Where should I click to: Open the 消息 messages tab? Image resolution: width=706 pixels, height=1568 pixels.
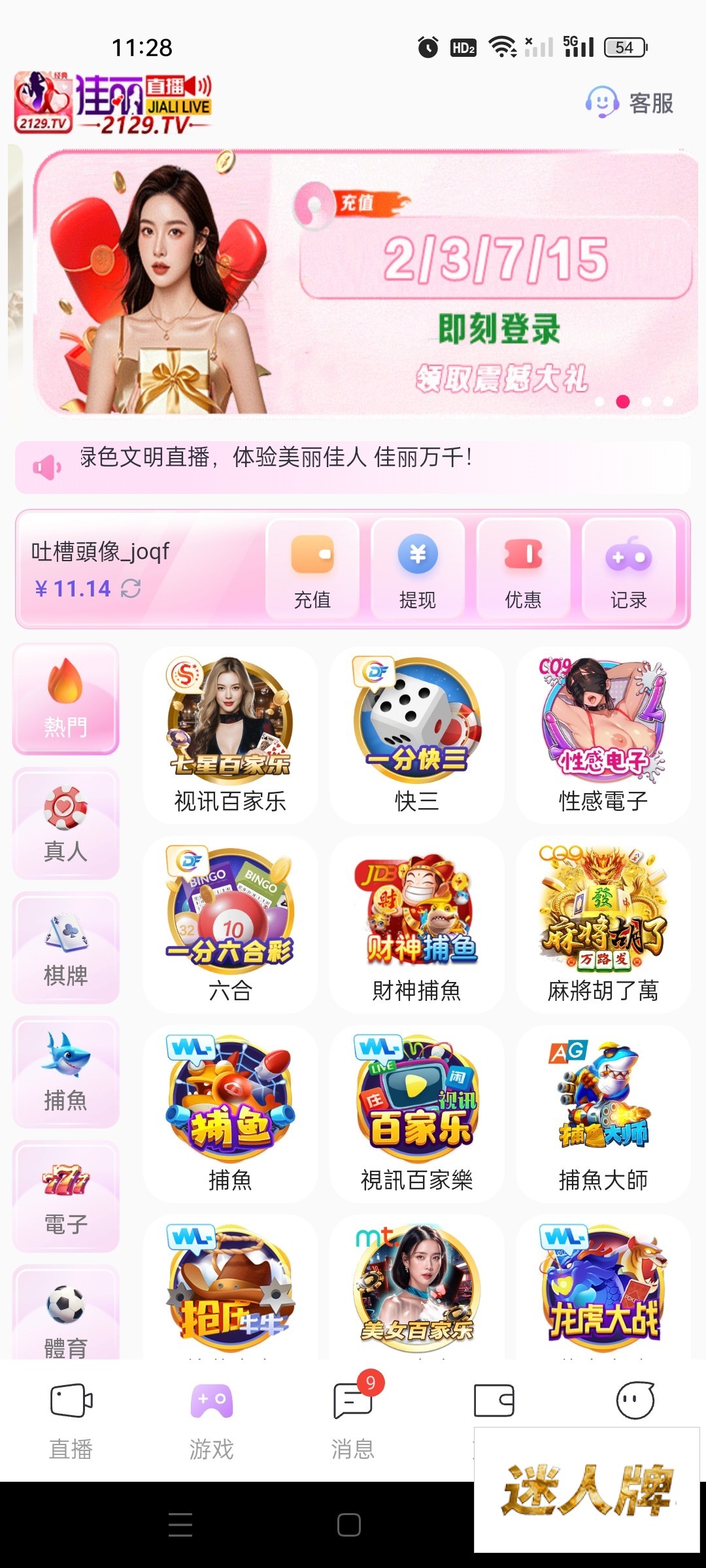click(x=353, y=1419)
